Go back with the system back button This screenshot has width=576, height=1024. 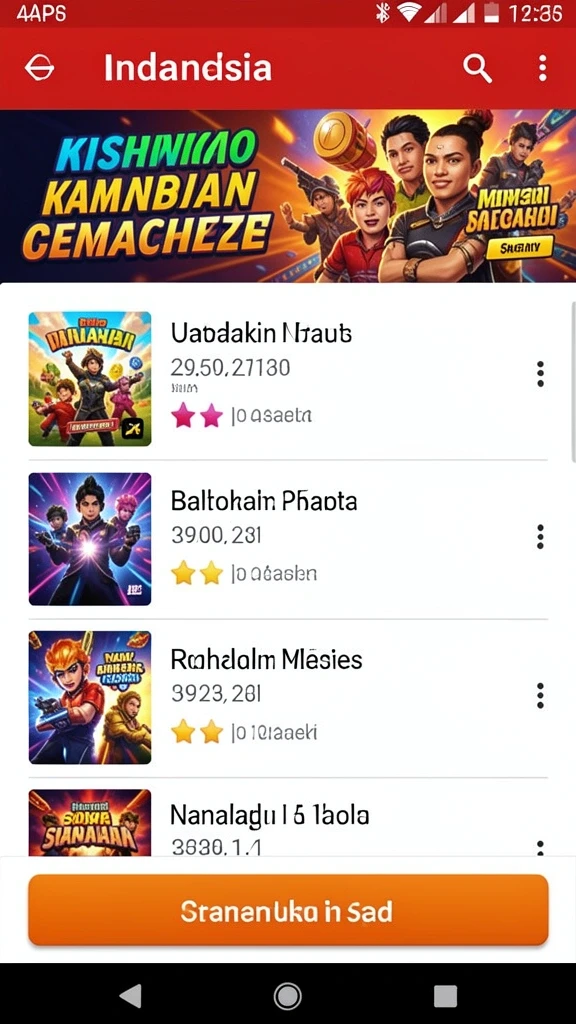tap(131, 996)
